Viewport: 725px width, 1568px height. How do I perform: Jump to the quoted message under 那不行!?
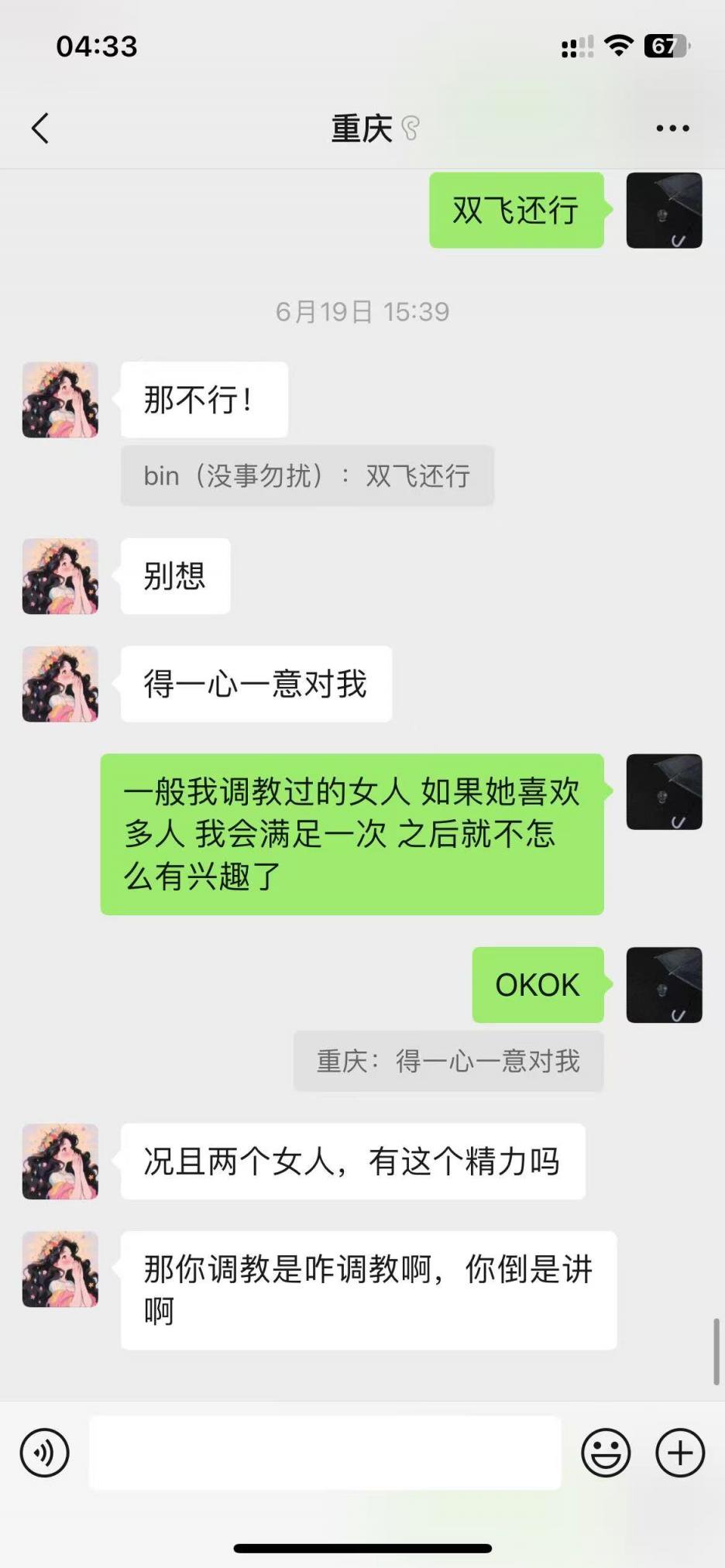[x=307, y=475]
